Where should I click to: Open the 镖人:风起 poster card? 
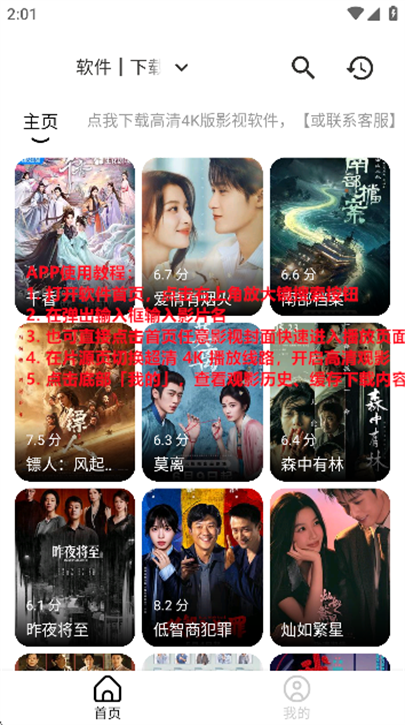75,402
